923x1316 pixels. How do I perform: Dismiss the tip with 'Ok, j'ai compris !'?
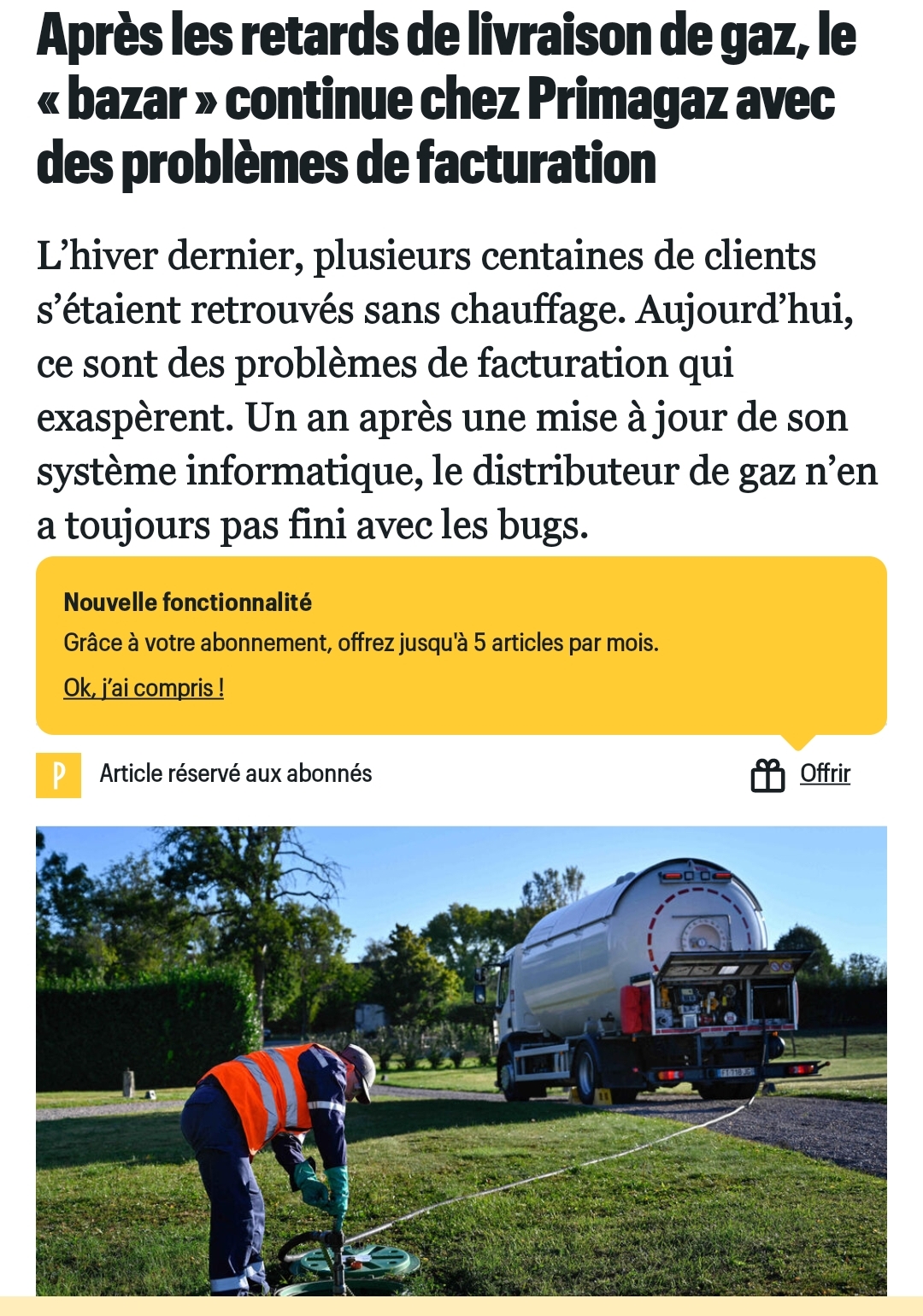(x=144, y=688)
